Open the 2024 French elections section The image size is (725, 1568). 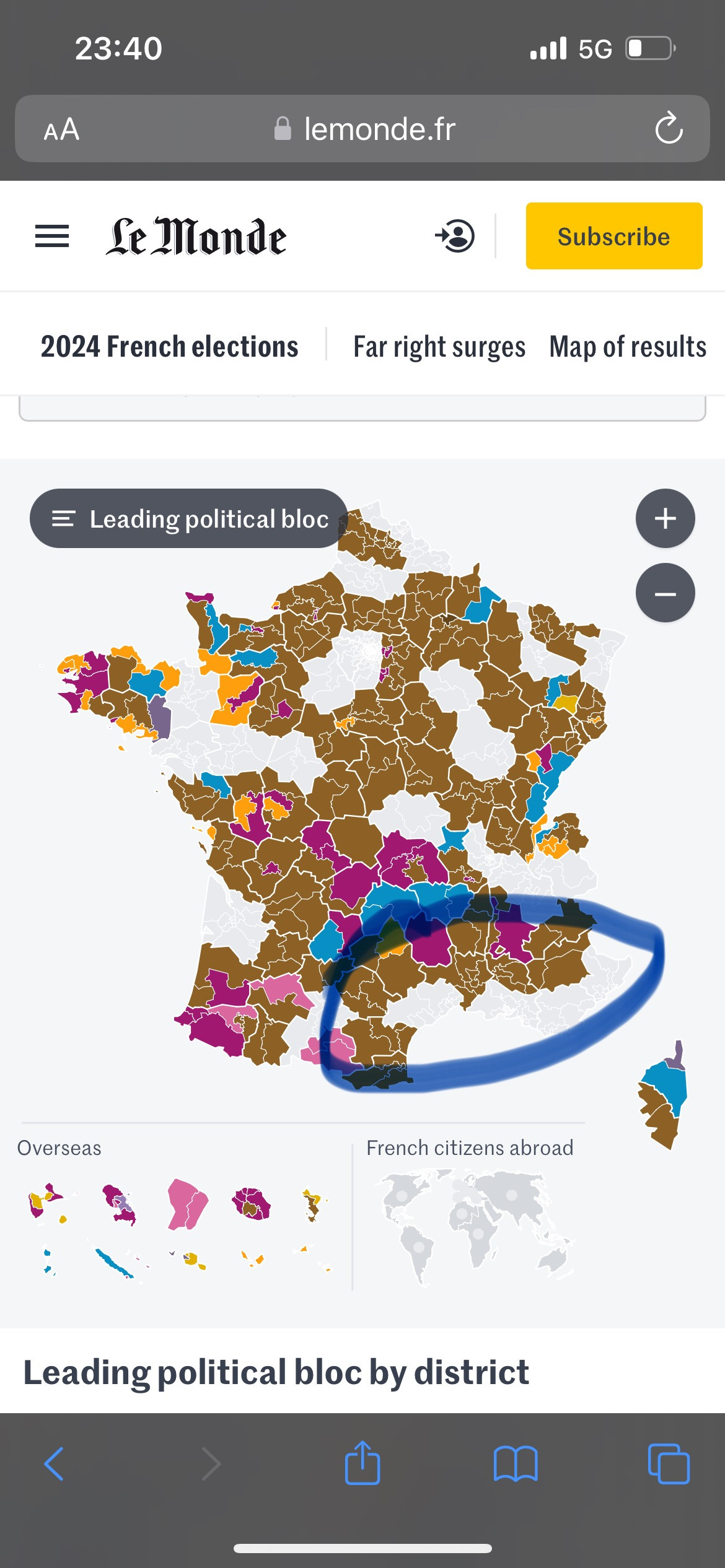(169, 346)
